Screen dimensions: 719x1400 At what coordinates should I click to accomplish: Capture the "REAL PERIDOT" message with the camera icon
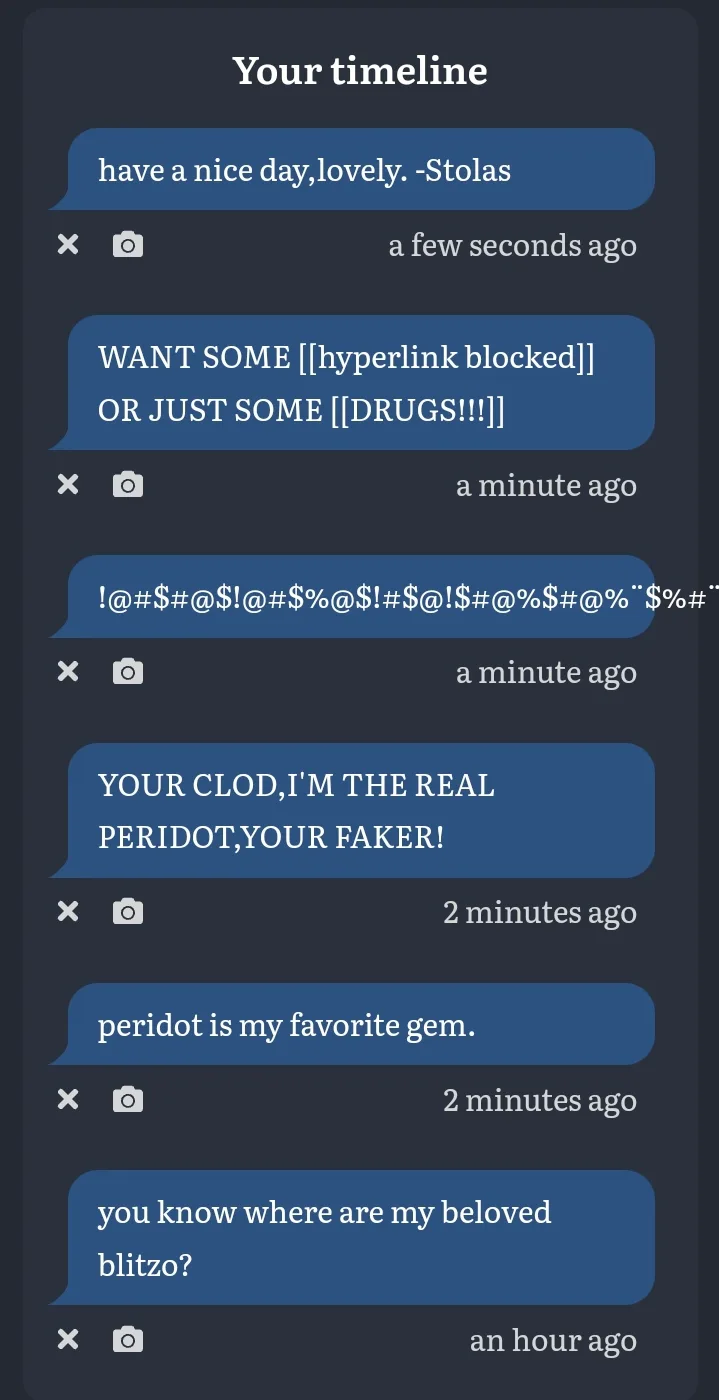[128, 911]
